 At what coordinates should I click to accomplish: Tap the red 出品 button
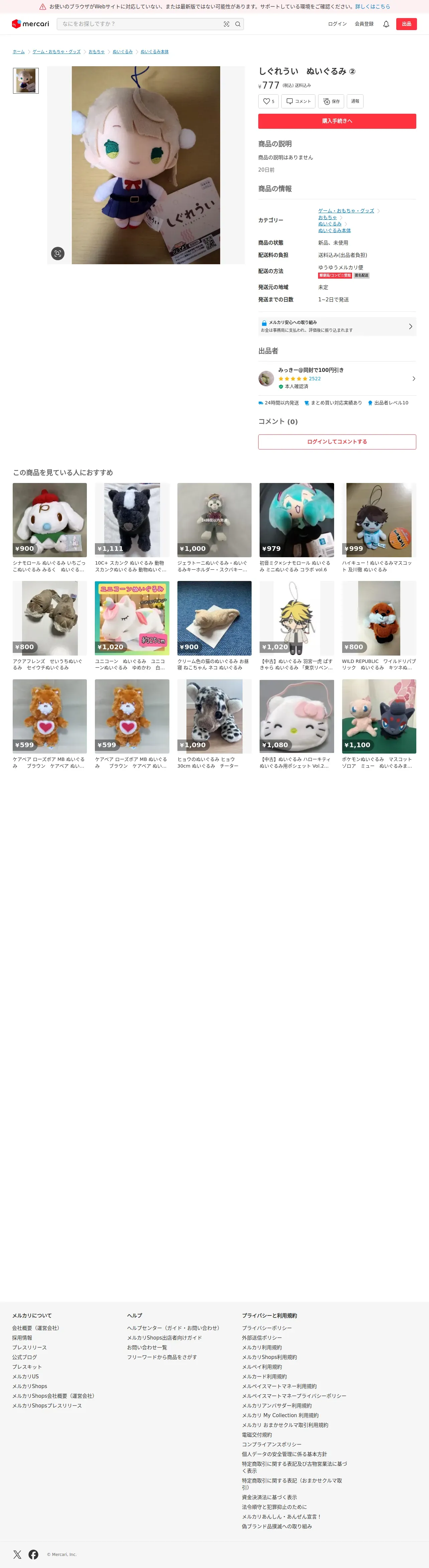point(407,24)
